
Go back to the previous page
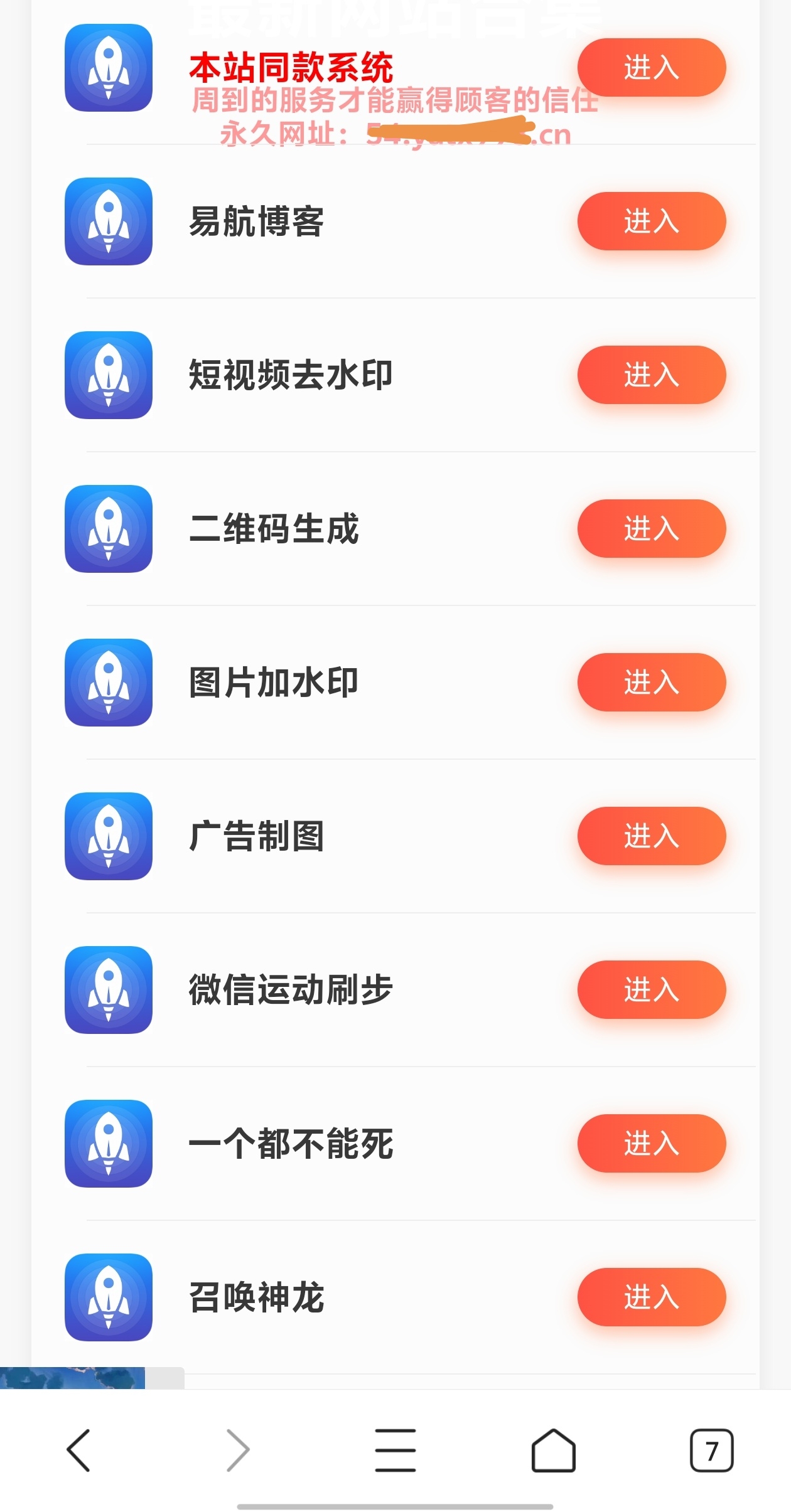tap(79, 1451)
